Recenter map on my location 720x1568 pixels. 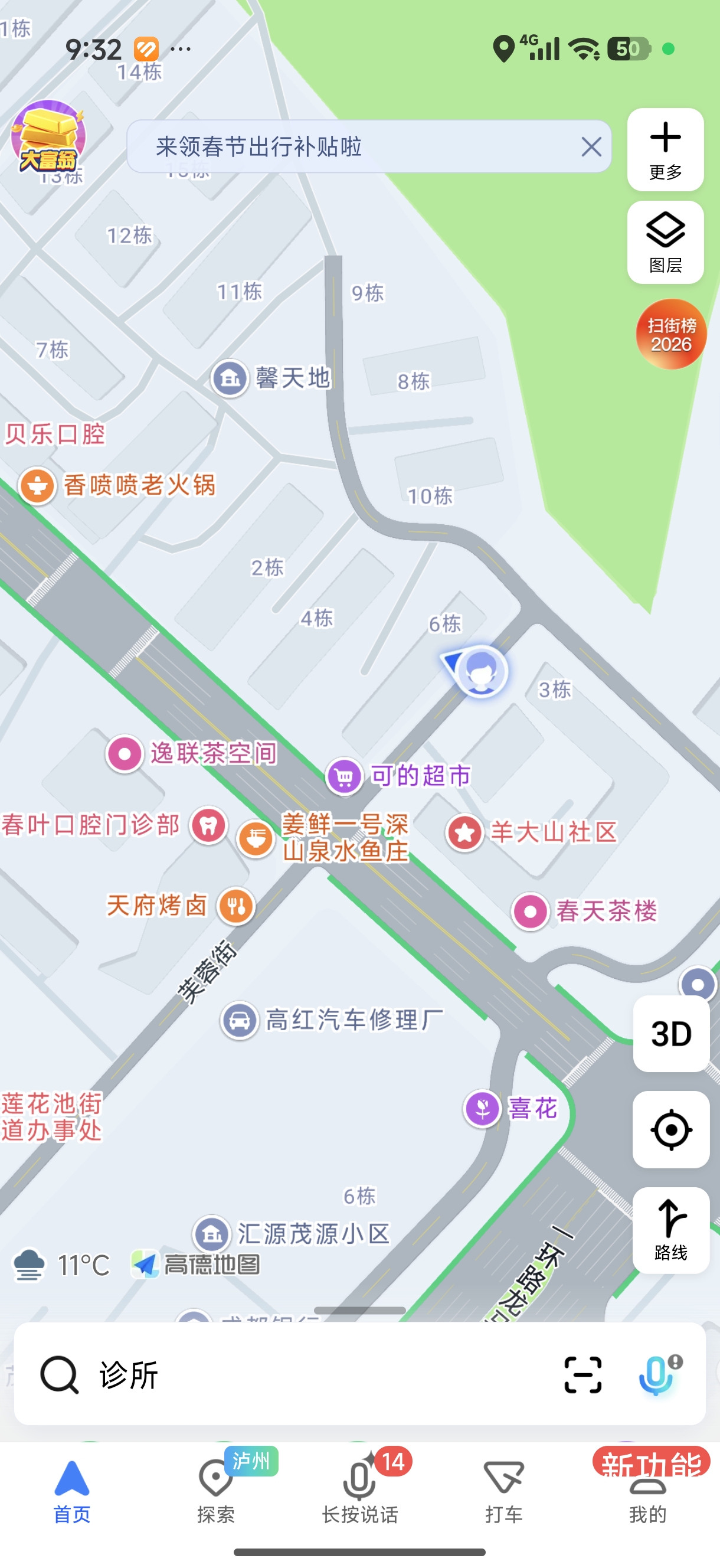670,1130
